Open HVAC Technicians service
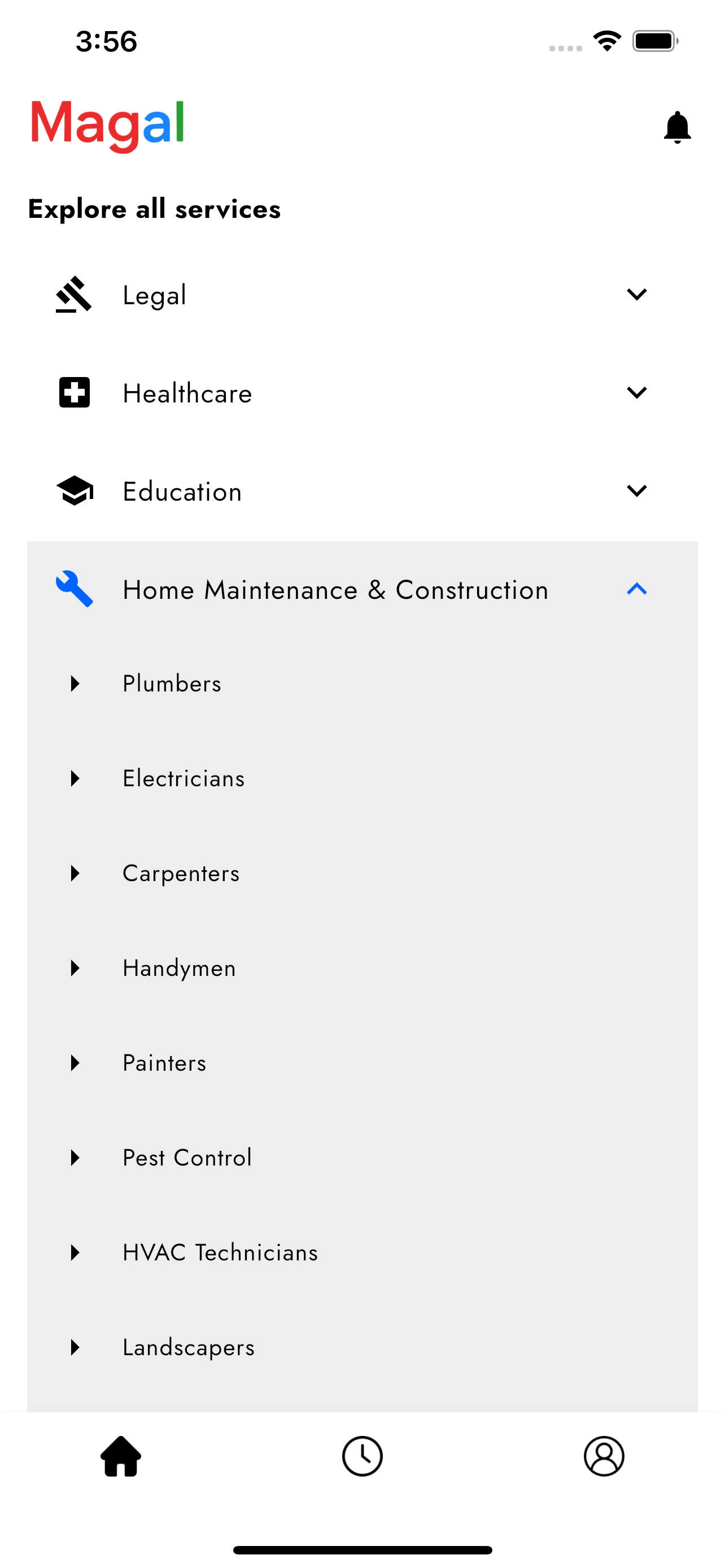 tap(362, 1252)
